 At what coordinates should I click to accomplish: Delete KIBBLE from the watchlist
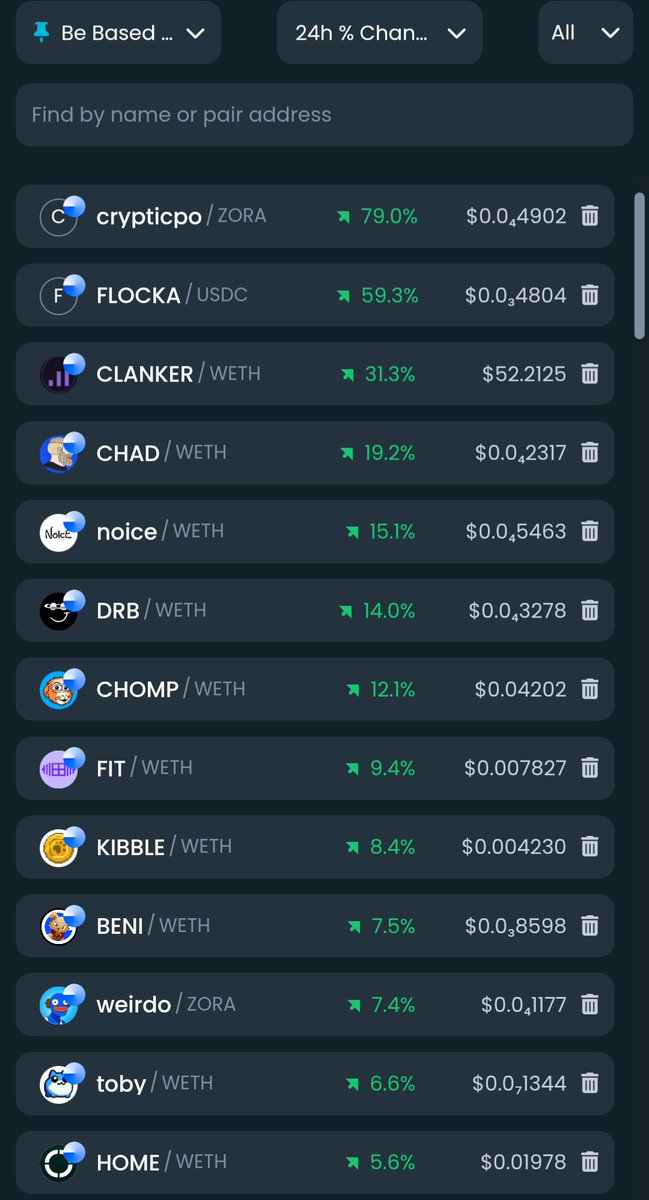pyautogui.click(x=590, y=847)
